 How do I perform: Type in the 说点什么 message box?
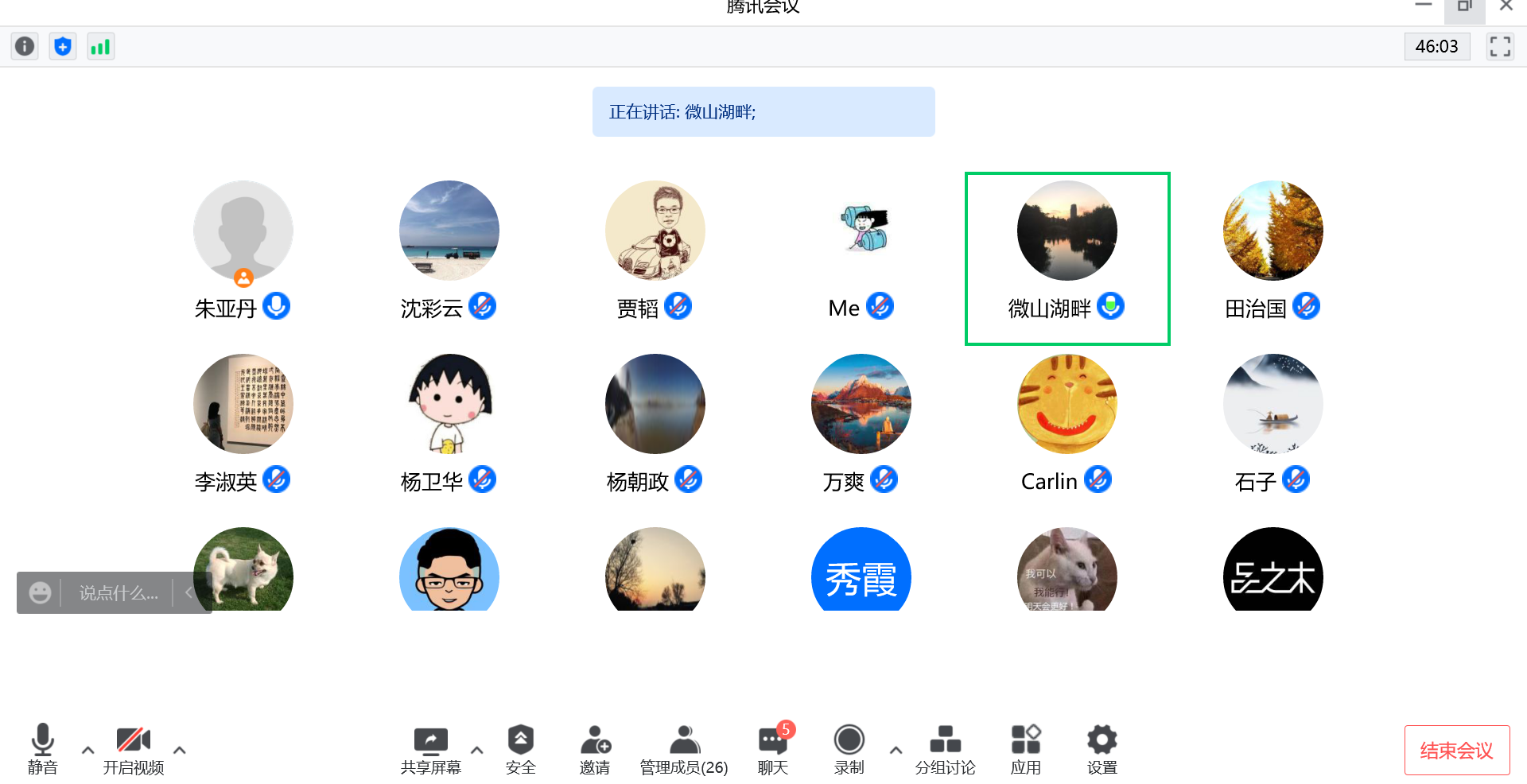[x=119, y=593]
